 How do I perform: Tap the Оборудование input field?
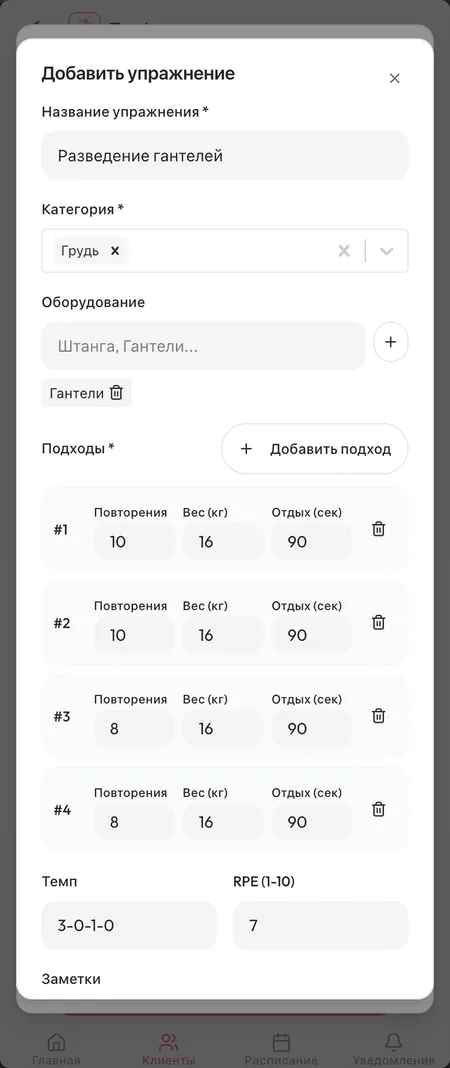coord(203,346)
